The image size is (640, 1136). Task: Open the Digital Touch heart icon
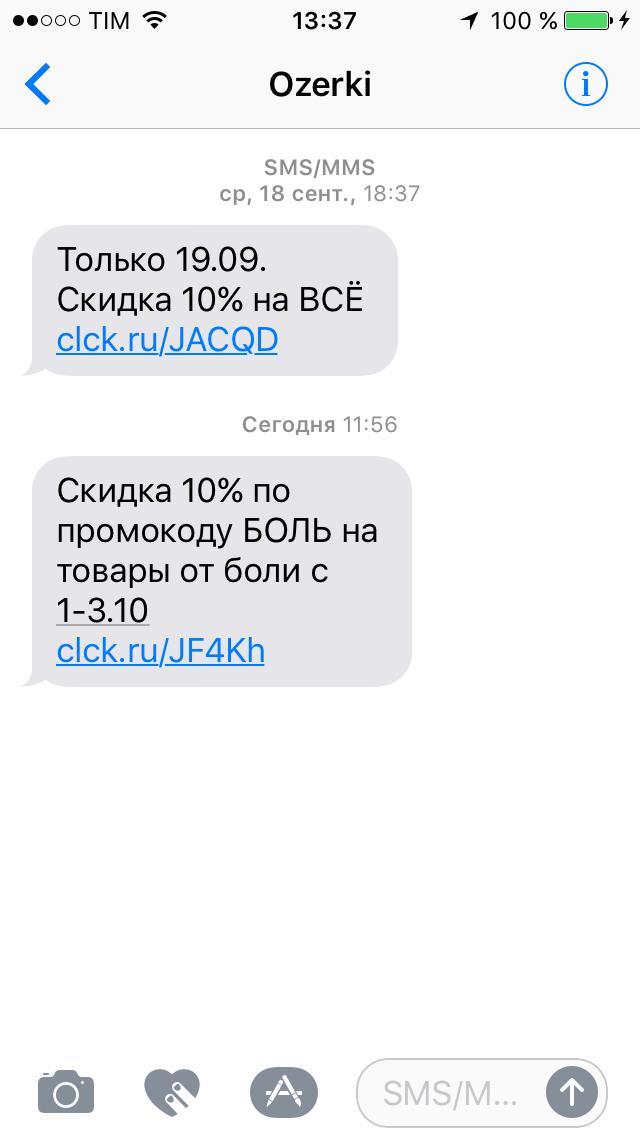click(172, 1092)
